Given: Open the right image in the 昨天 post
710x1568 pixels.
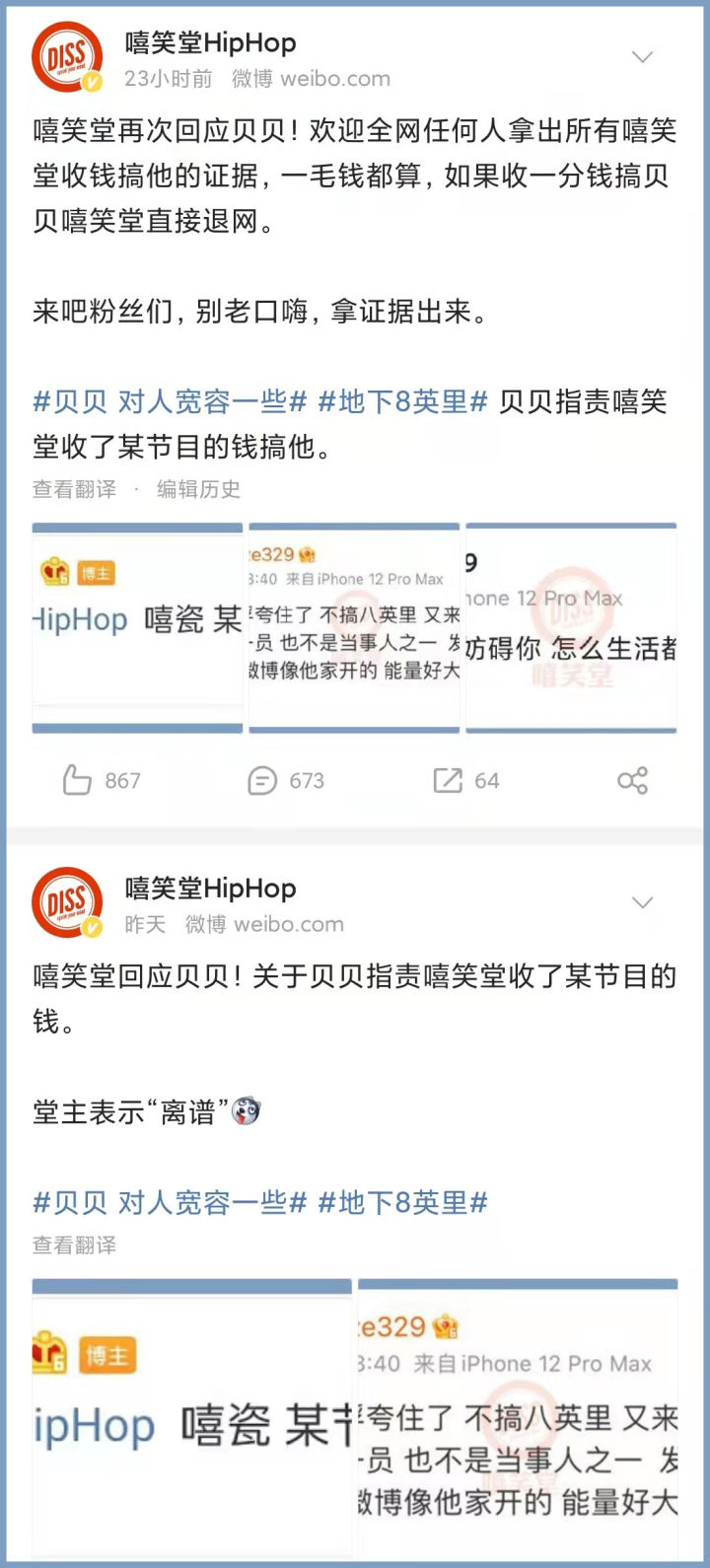Looking at the screenshot, I should pyautogui.click(x=518, y=1420).
